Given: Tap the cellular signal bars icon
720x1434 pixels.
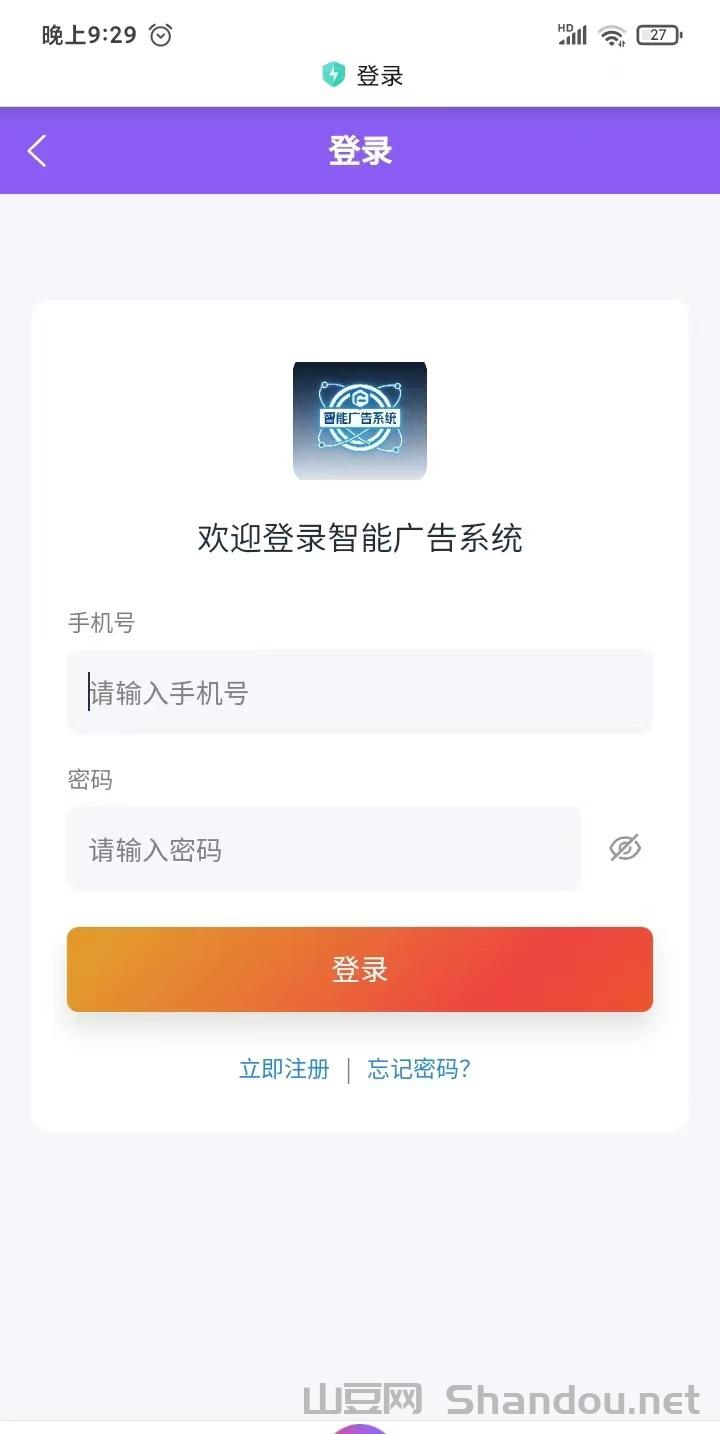Looking at the screenshot, I should (x=572, y=36).
